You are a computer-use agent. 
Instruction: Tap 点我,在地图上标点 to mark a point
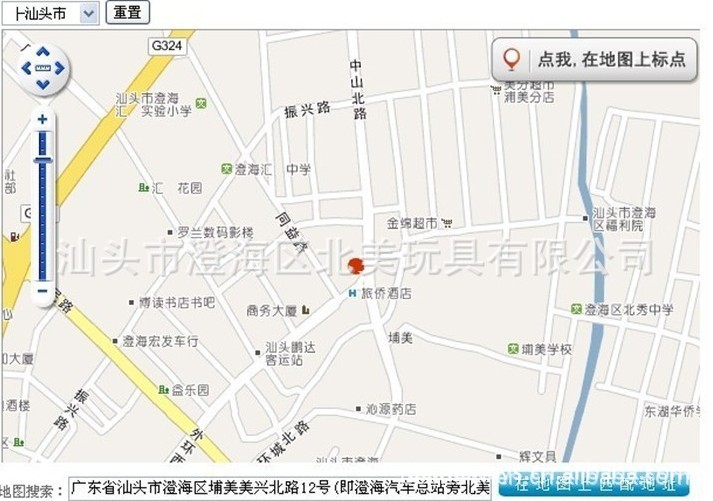pos(595,59)
